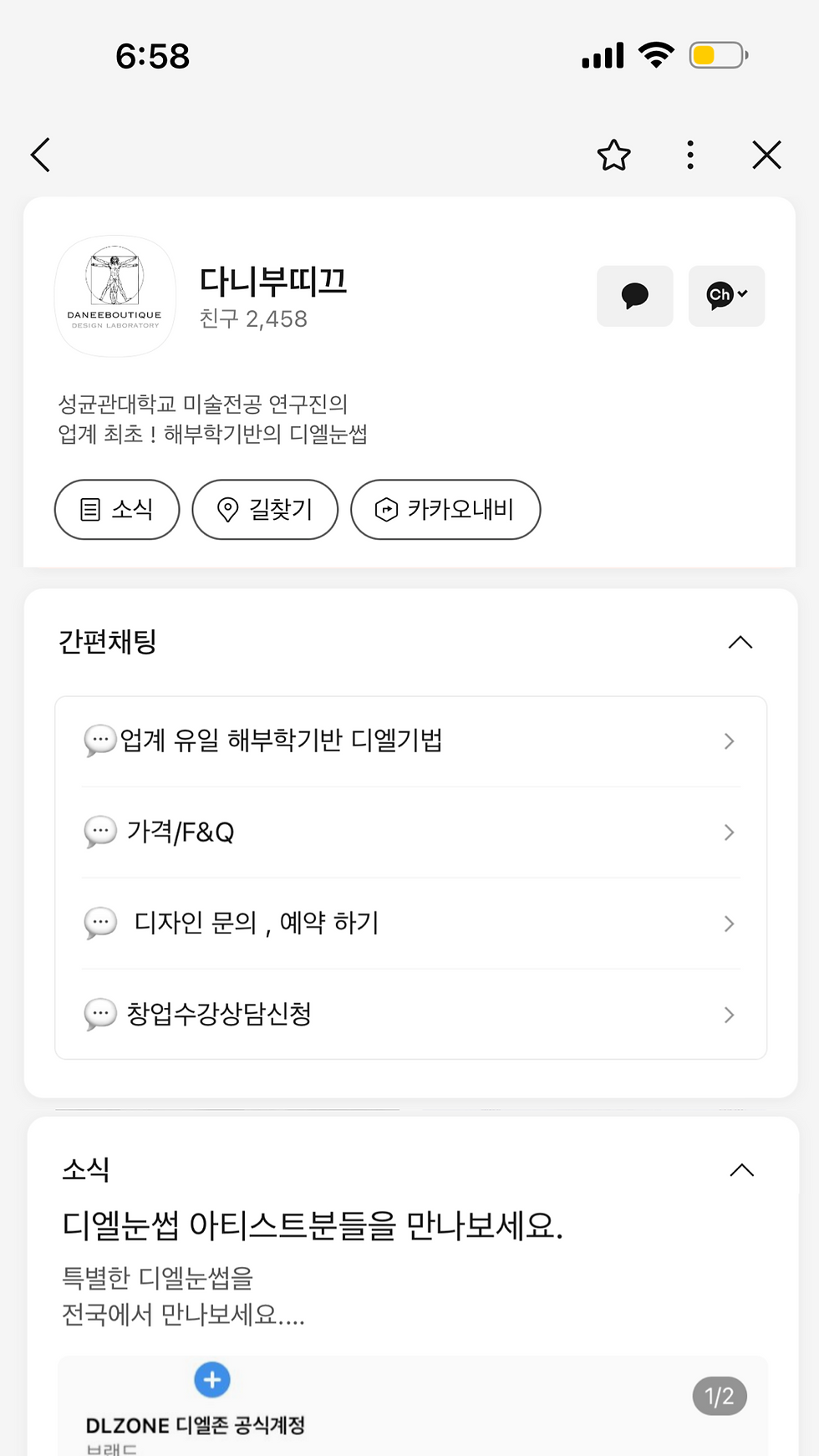The image size is (819, 1456).
Task: Select 창업수강상담신청 quick chat item
Action: click(x=409, y=1015)
